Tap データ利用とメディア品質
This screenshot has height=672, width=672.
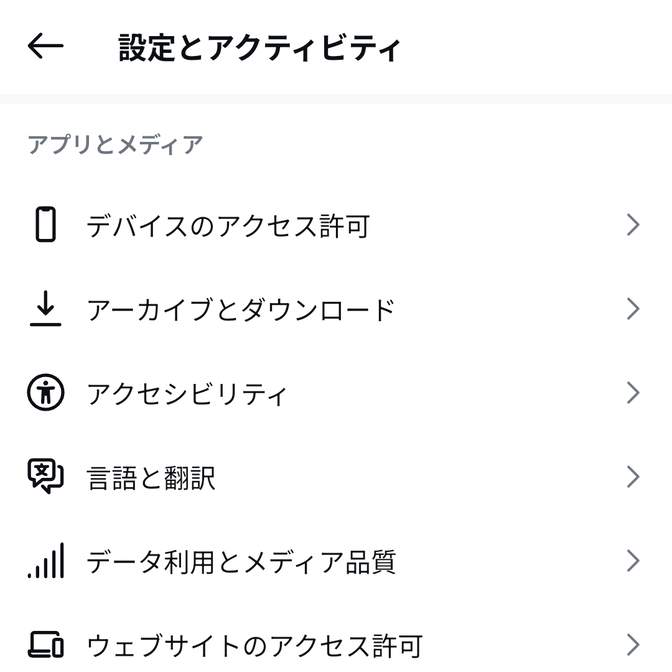(241, 562)
